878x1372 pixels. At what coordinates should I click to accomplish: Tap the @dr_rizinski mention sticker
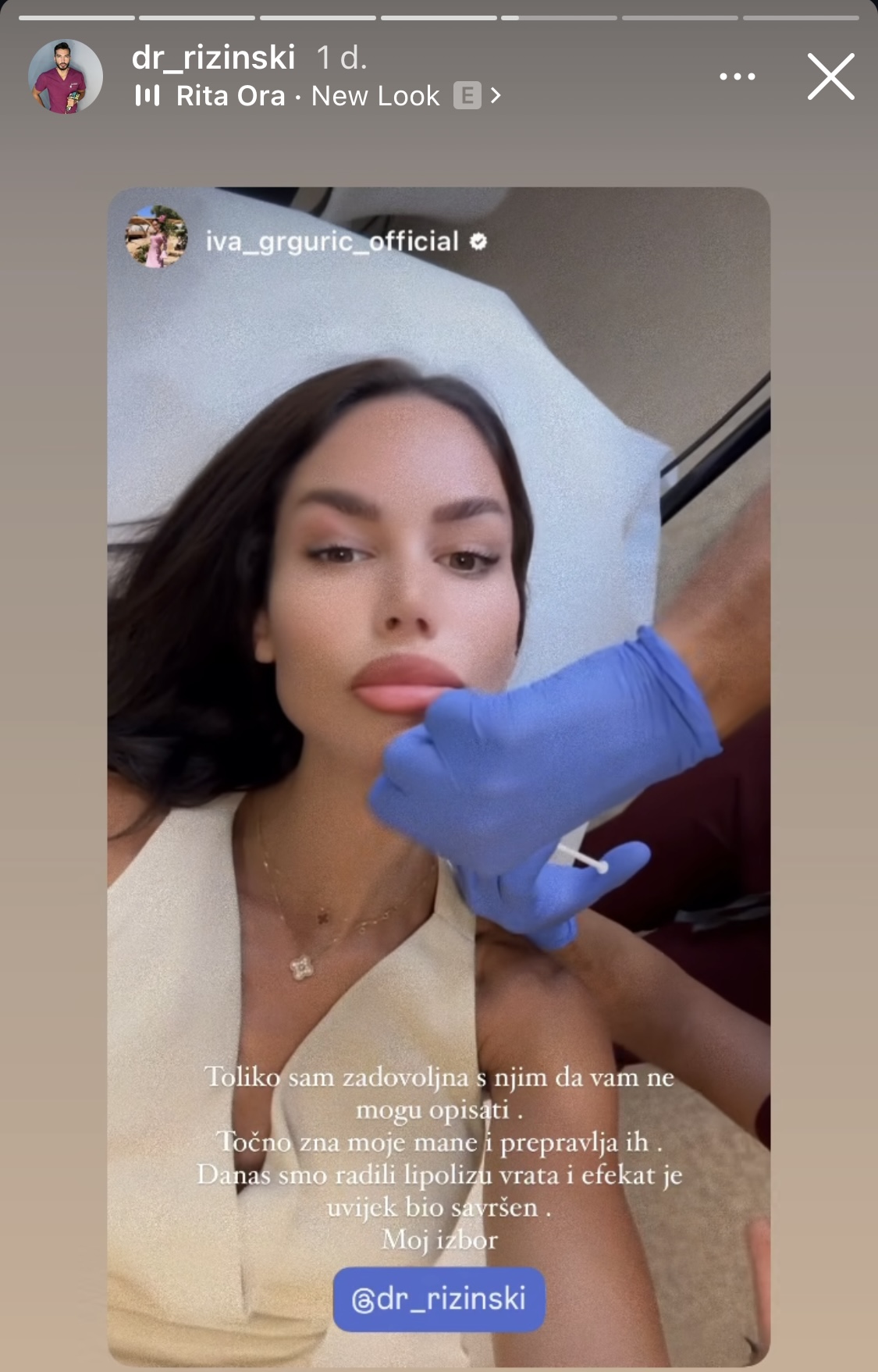(439, 1299)
